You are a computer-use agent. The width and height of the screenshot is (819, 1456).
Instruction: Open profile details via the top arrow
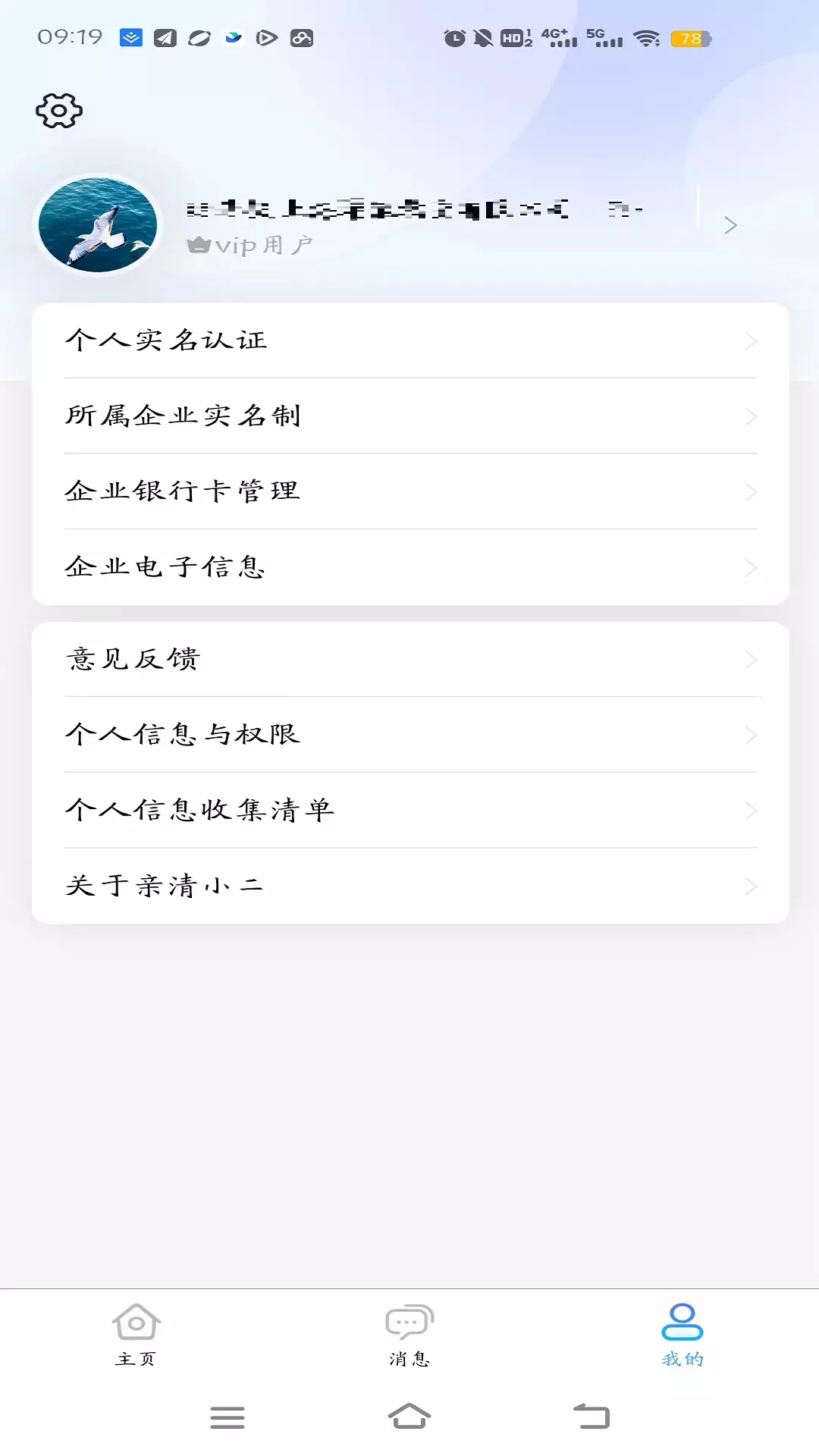pos(730,225)
